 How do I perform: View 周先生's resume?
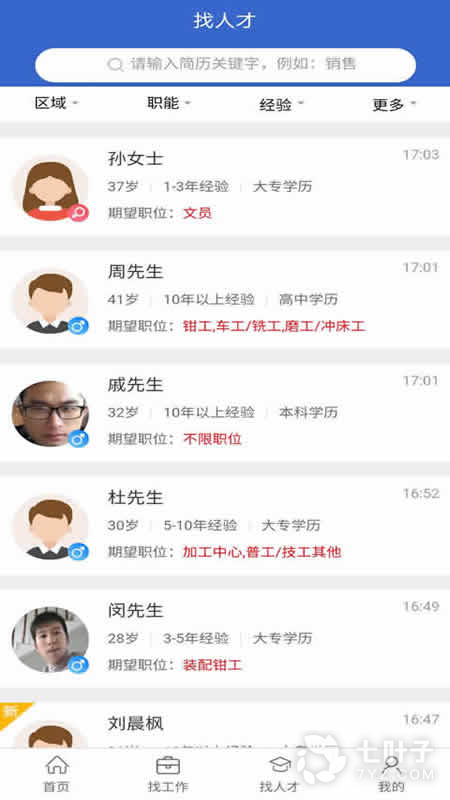[225, 300]
